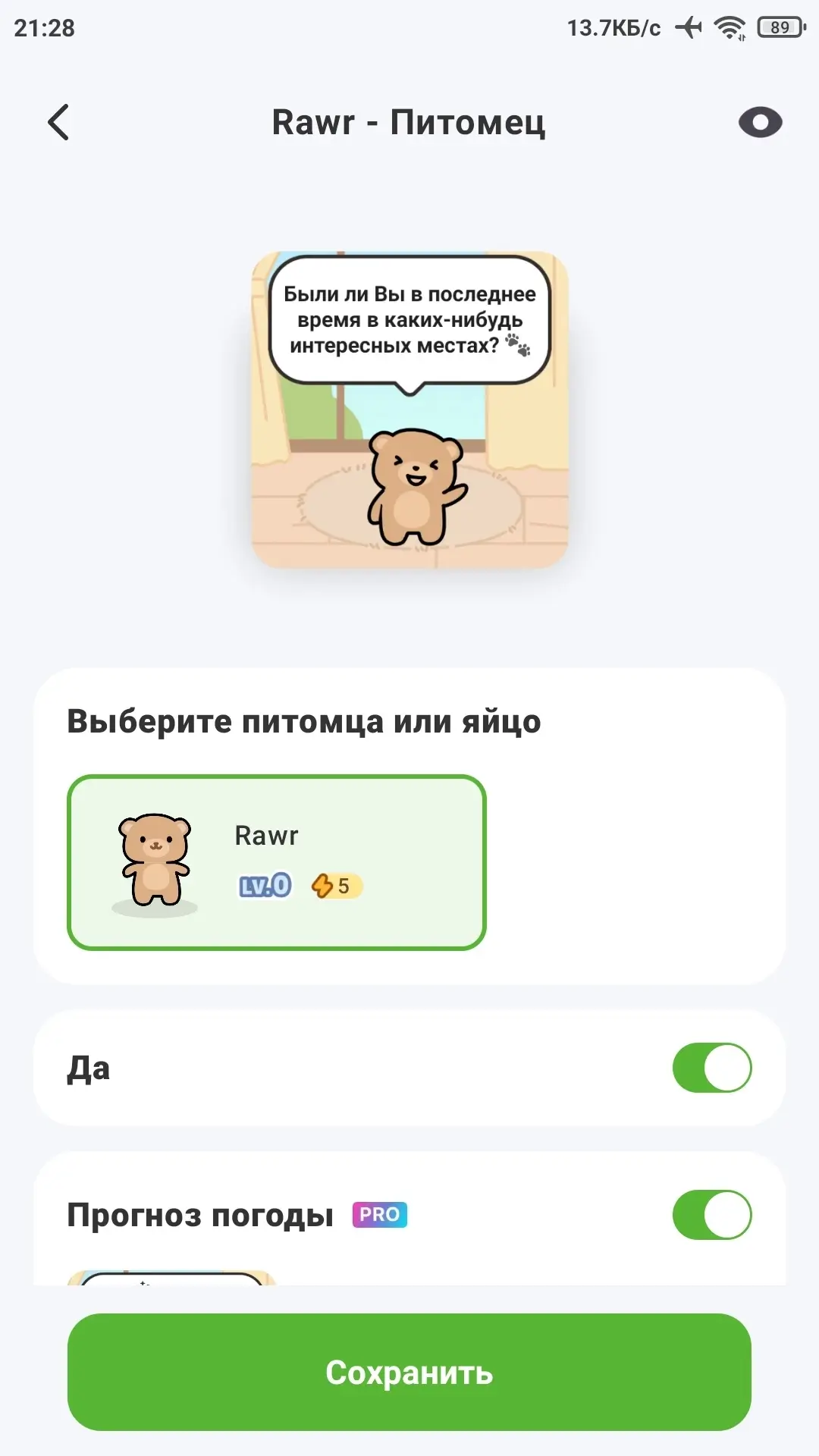This screenshot has height=1456, width=819.
Task: Select the Rawr pet card
Action: point(277,862)
